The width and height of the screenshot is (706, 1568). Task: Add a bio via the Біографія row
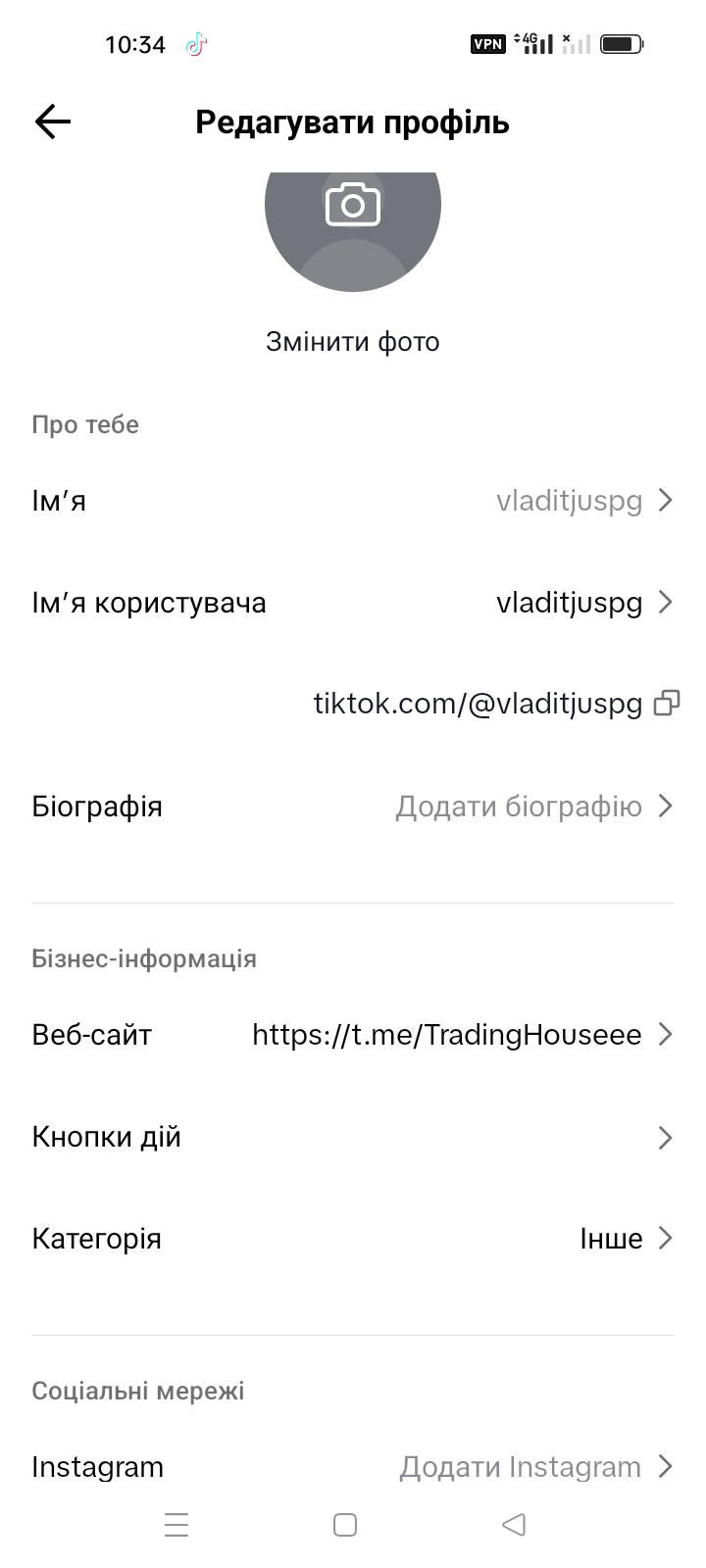tap(353, 807)
